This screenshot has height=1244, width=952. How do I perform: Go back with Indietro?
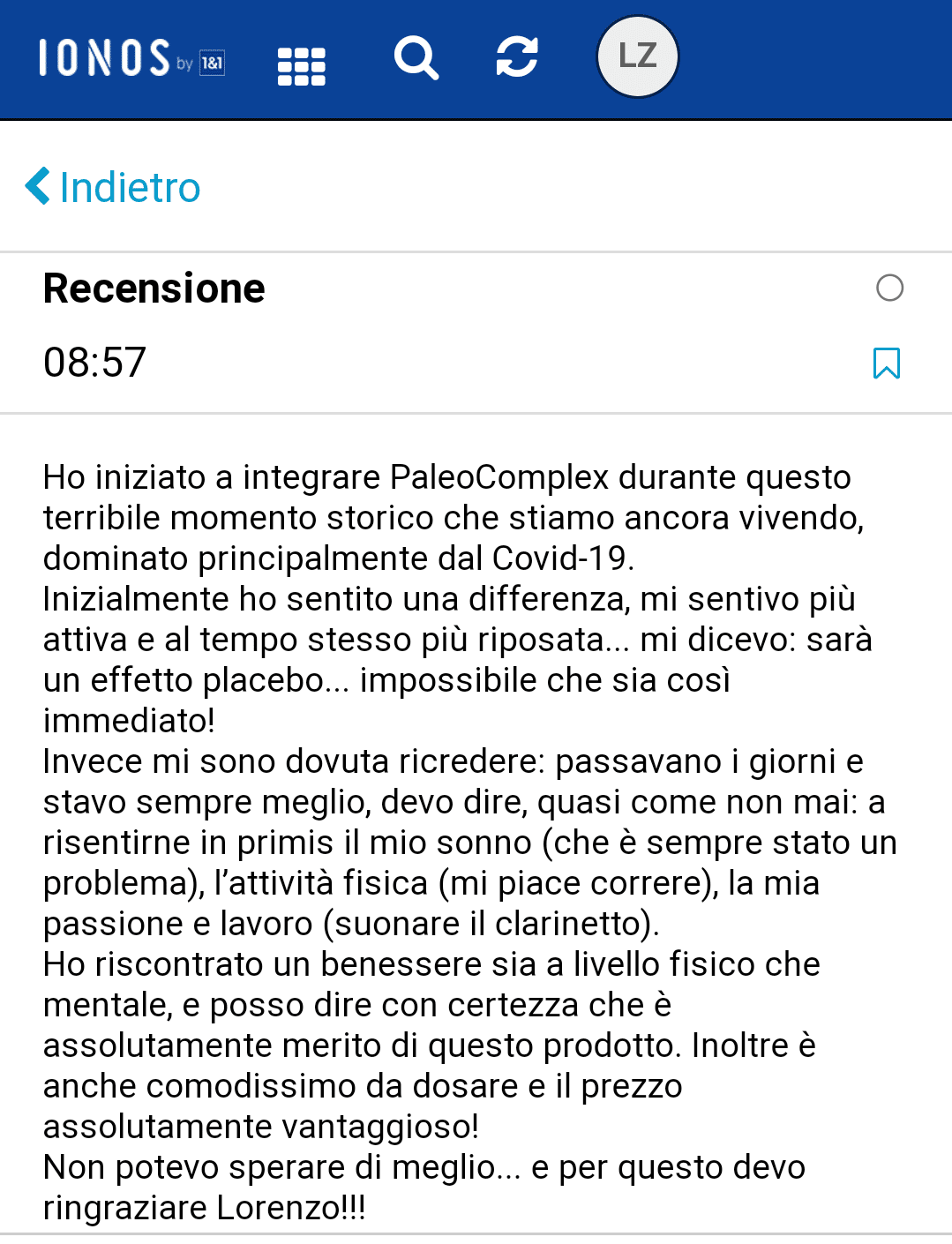(113, 187)
